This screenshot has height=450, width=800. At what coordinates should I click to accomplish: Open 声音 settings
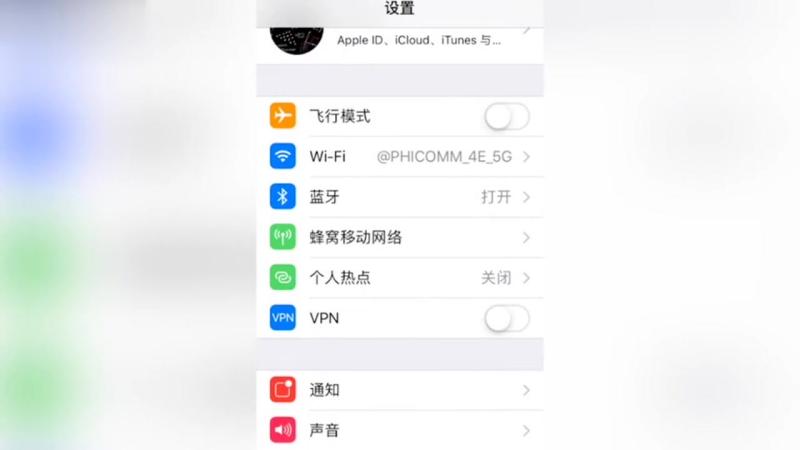400,431
